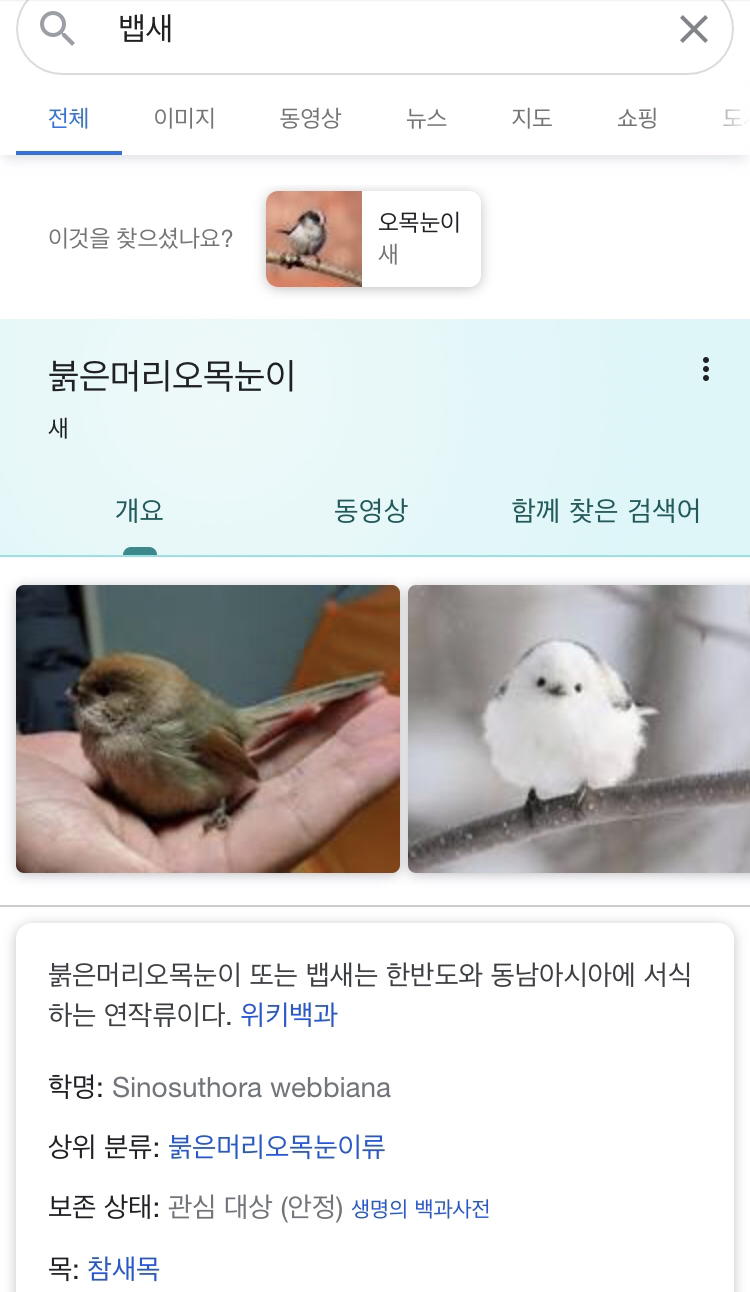Viewport: 750px width, 1292px height.
Task: Switch to the 이미지 tab
Action: 184,118
